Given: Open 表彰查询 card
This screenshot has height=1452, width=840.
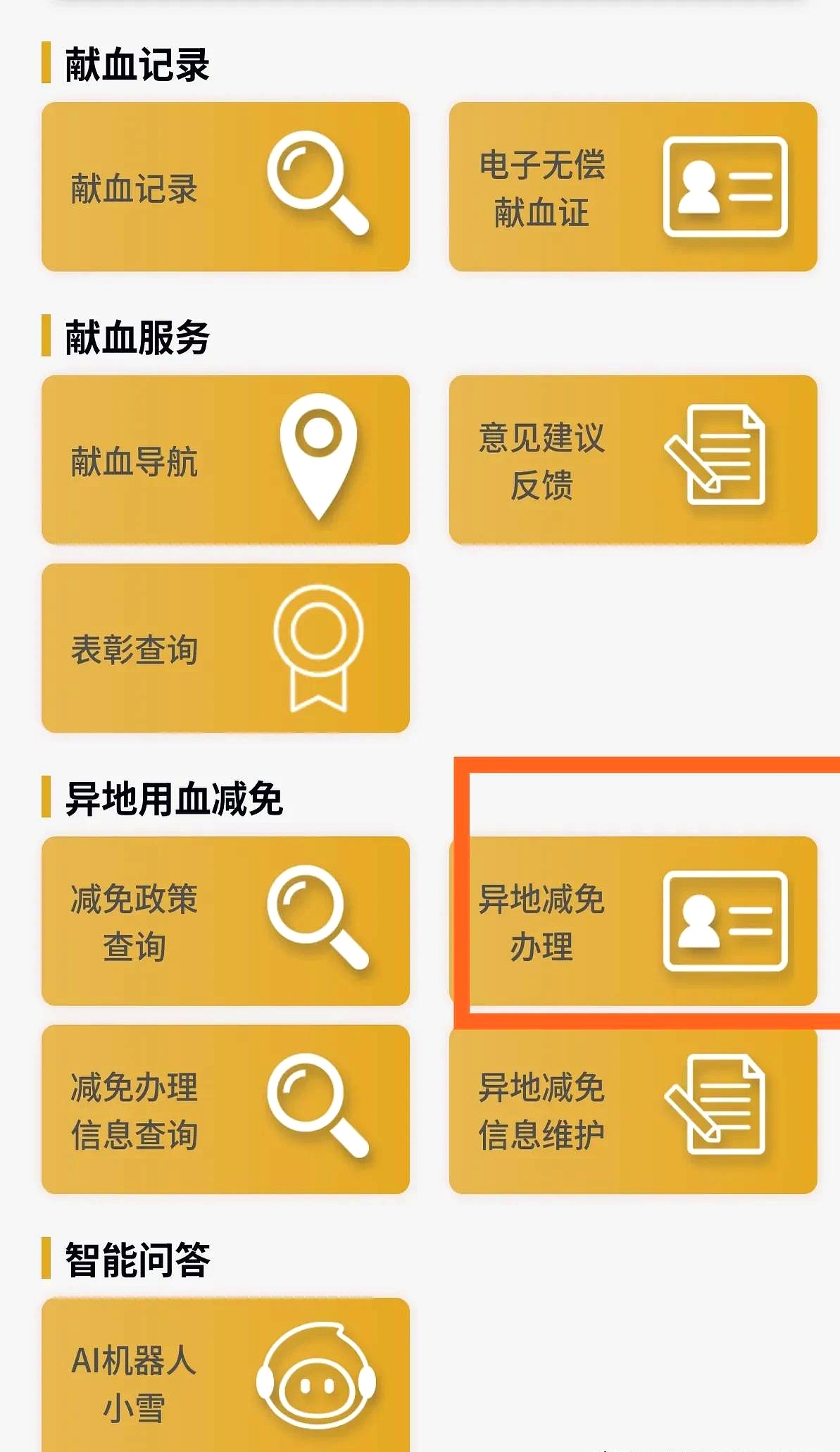Looking at the screenshot, I should (x=225, y=648).
